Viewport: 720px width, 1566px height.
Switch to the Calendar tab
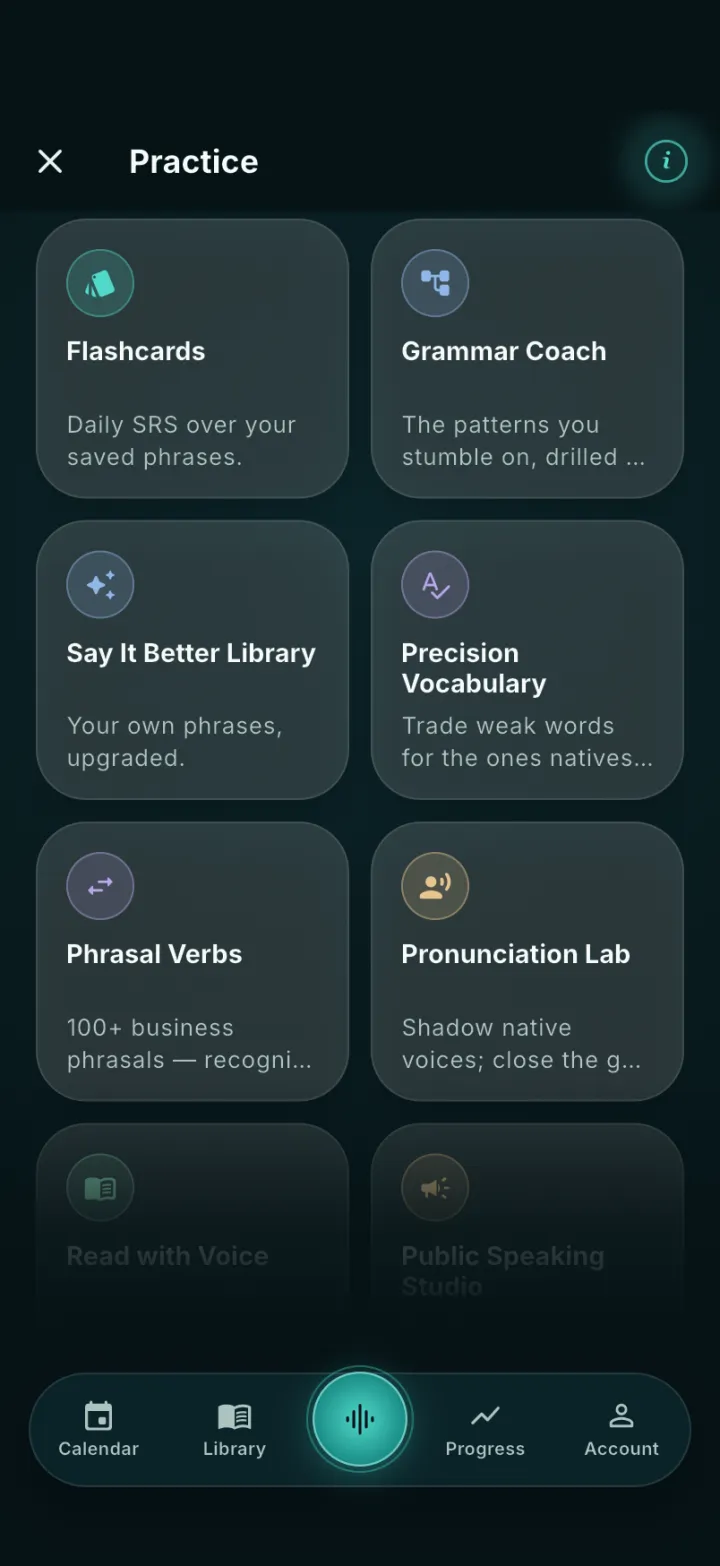(x=98, y=1429)
